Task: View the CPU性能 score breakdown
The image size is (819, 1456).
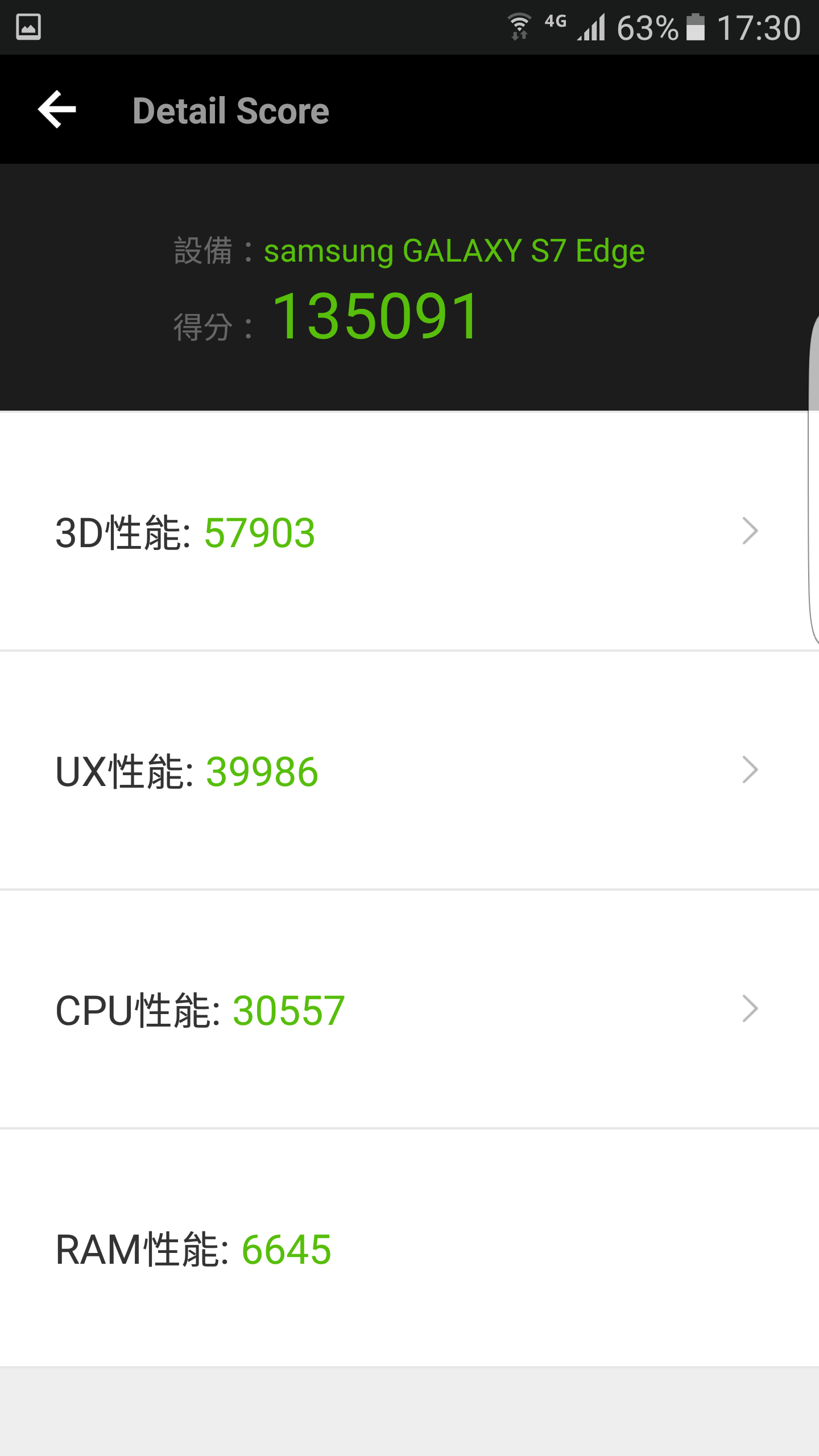Action: pyautogui.click(x=408, y=1010)
